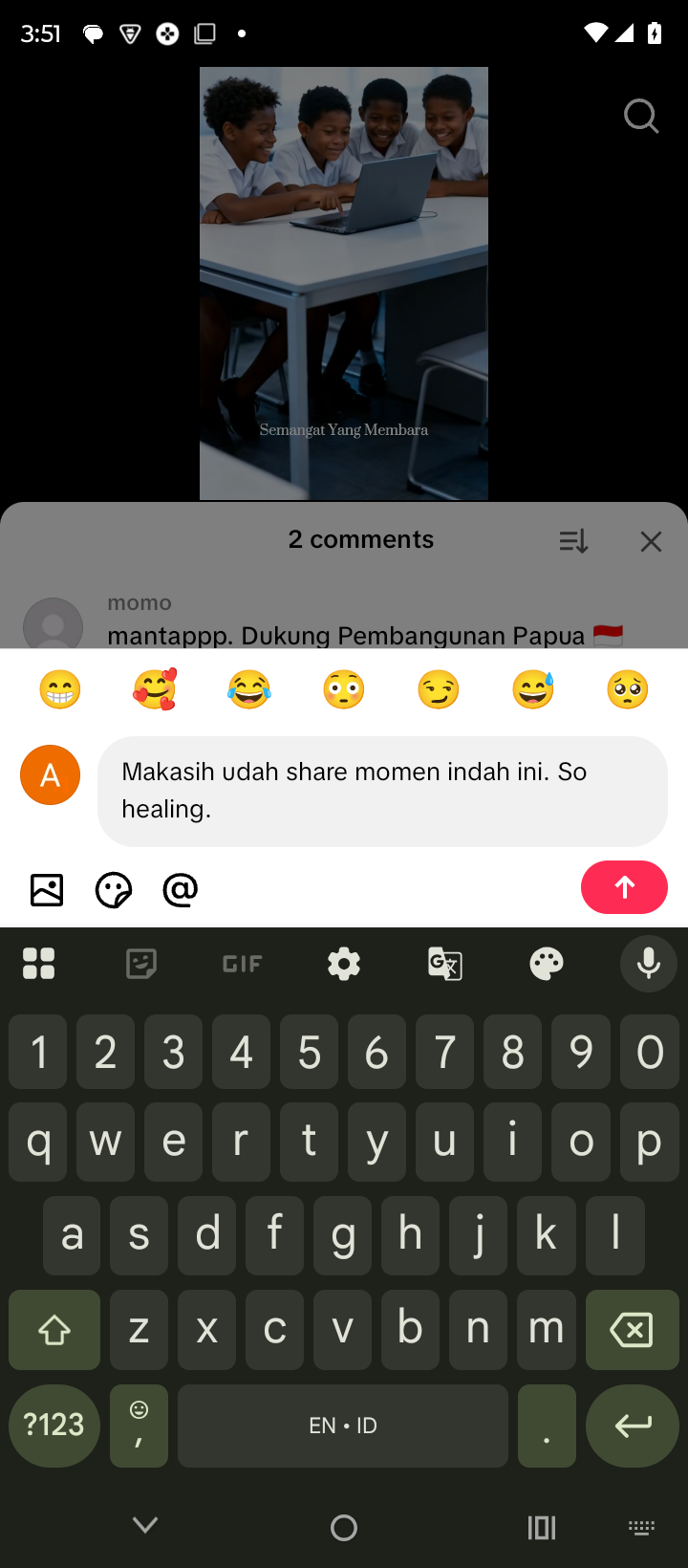The height and width of the screenshot is (1568, 688).
Task: Open the search magnifier icon
Action: 641,117
